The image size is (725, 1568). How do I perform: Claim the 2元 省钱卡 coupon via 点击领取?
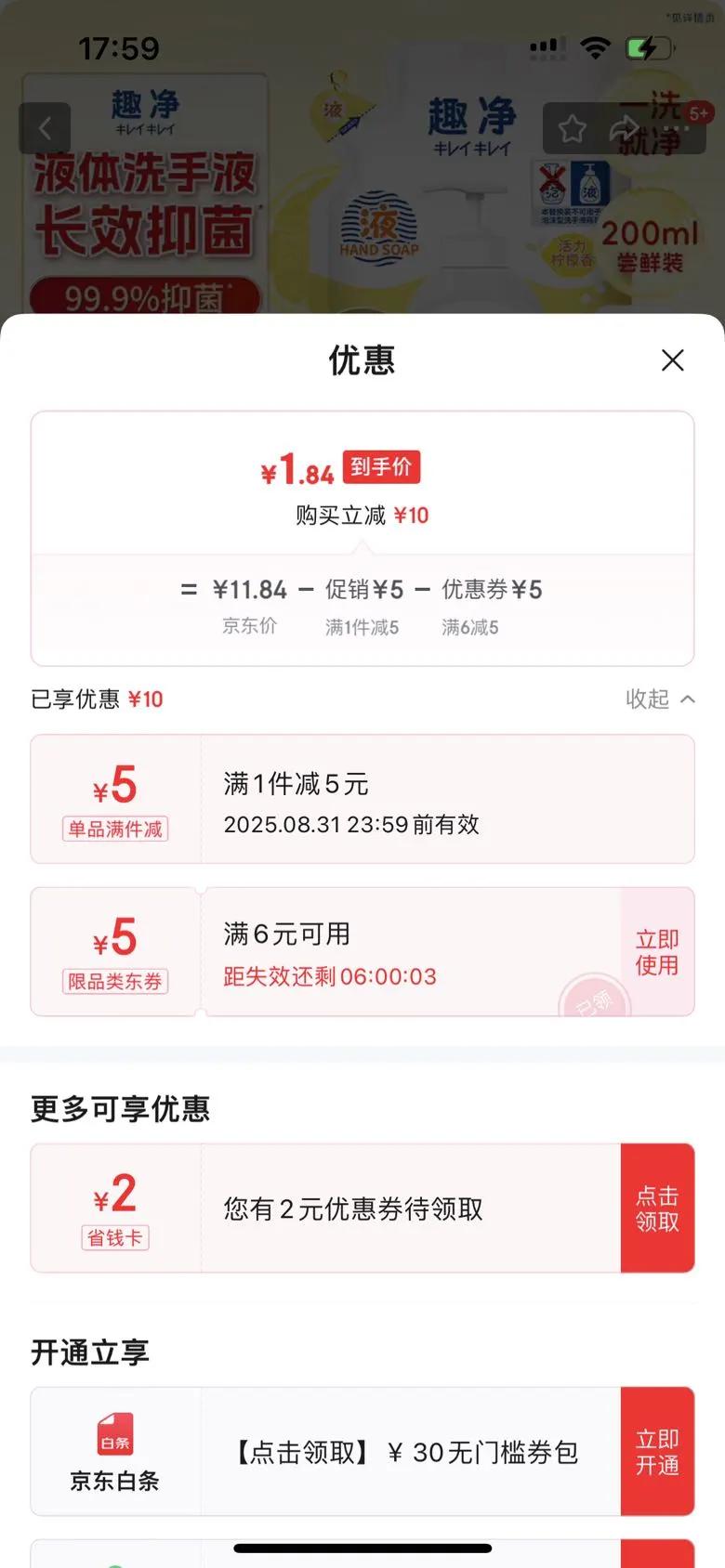(x=657, y=1208)
